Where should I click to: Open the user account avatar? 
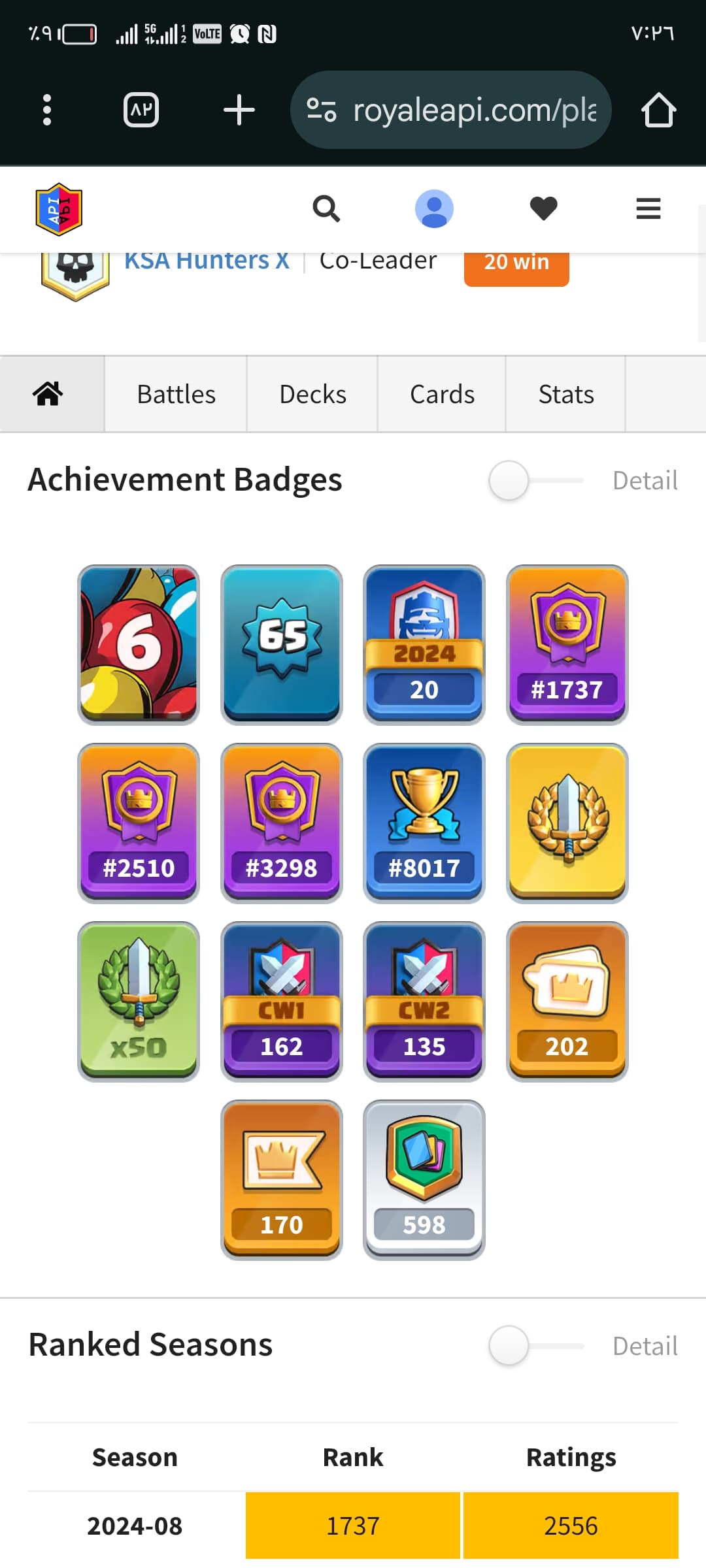pyautogui.click(x=435, y=209)
